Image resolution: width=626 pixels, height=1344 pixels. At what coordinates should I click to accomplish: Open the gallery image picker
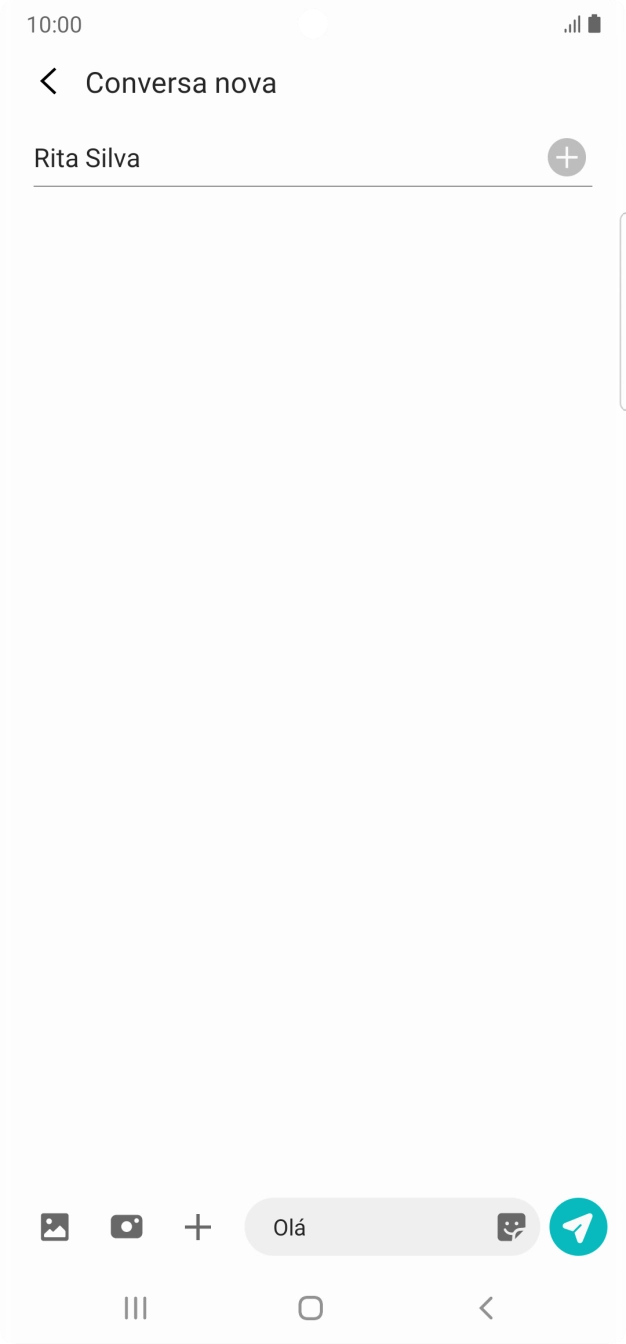55,1227
